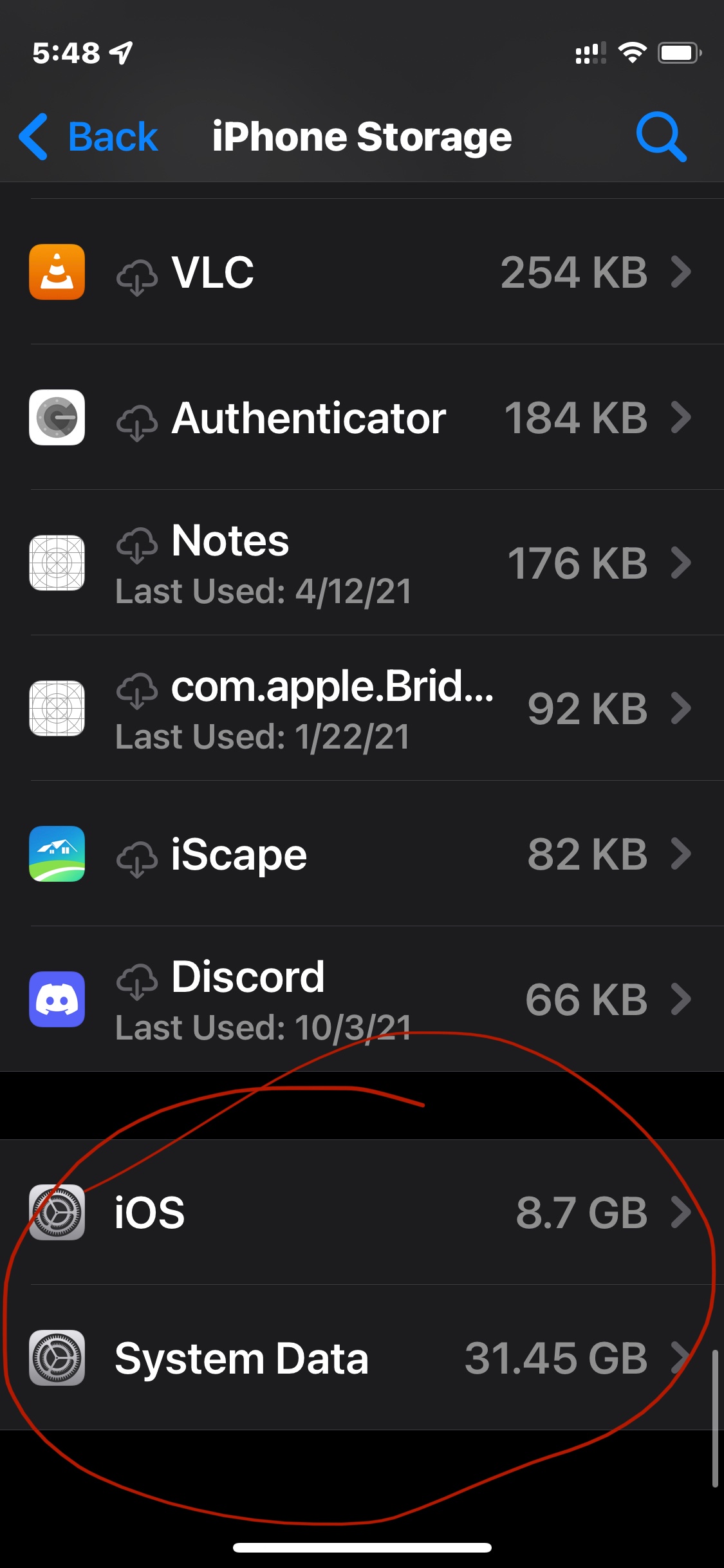Open the VLC app icon
This screenshot has width=724, height=1568.
pyautogui.click(x=57, y=273)
